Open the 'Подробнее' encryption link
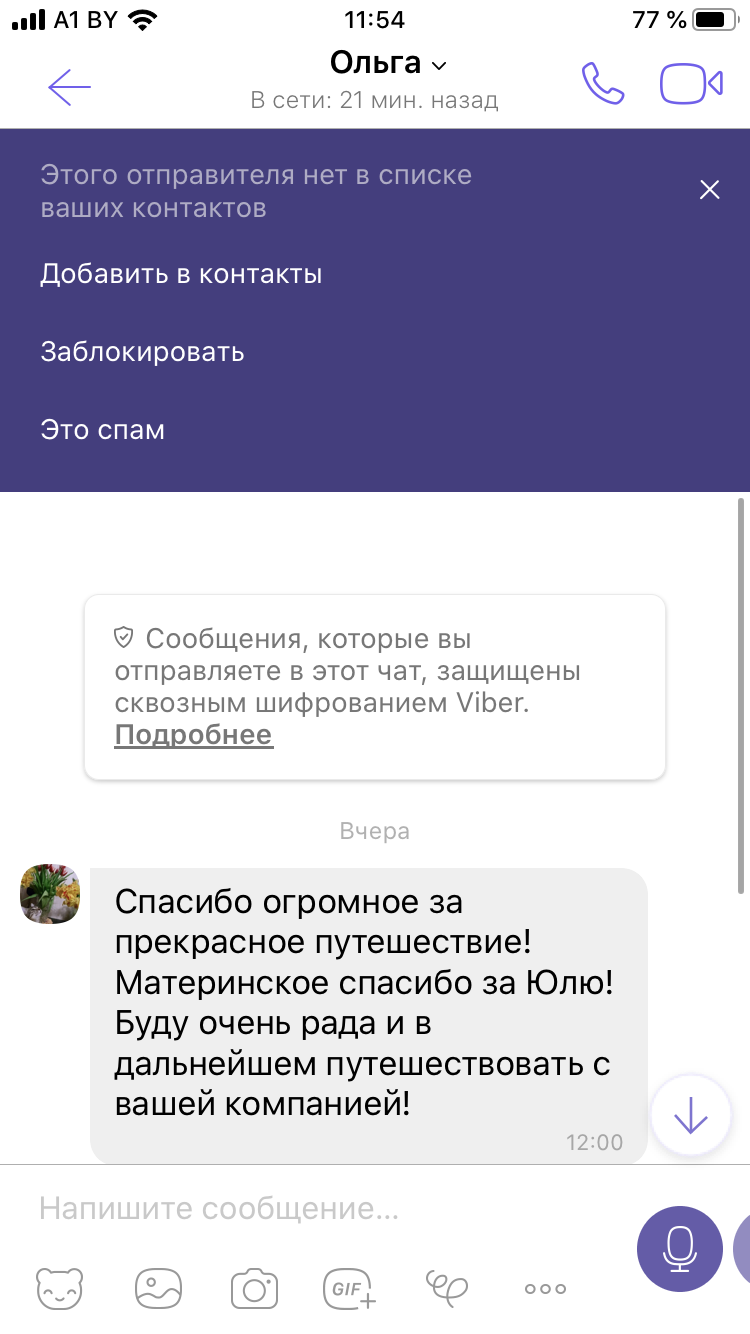This screenshot has width=750, height=1334. coord(194,735)
